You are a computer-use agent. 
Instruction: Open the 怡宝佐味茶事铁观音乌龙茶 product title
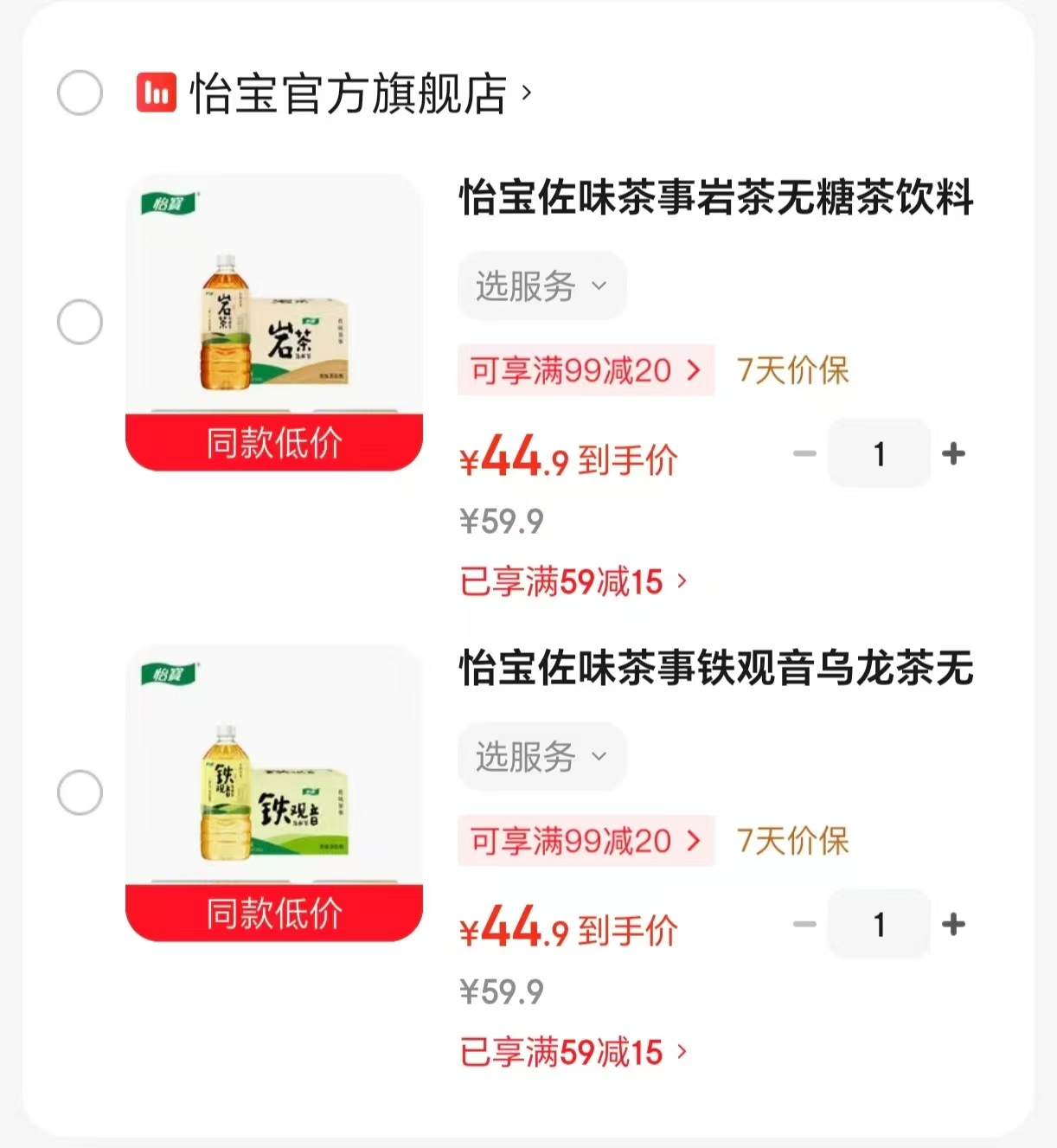tap(716, 668)
